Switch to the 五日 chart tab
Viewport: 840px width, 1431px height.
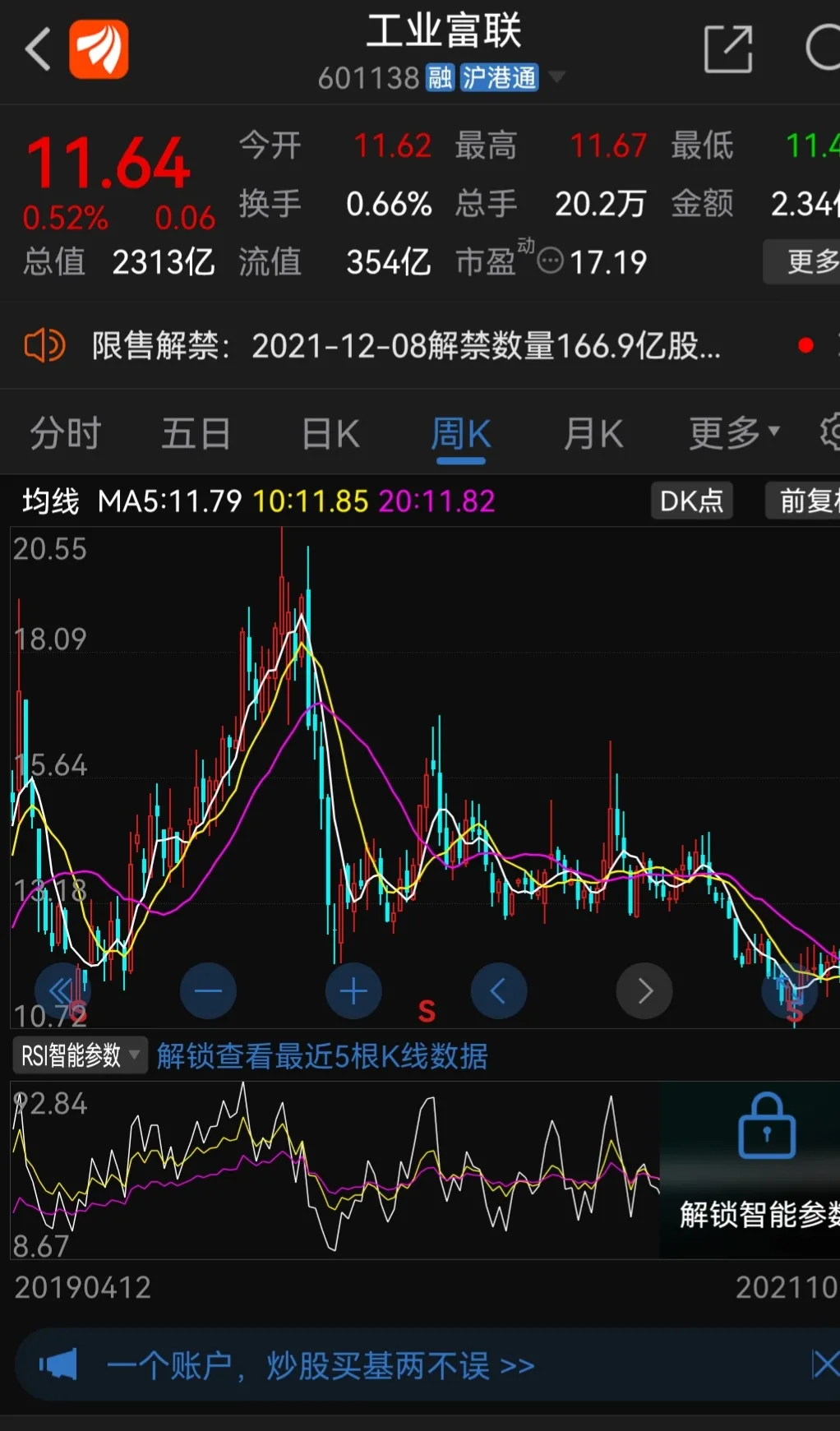coord(196,433)
